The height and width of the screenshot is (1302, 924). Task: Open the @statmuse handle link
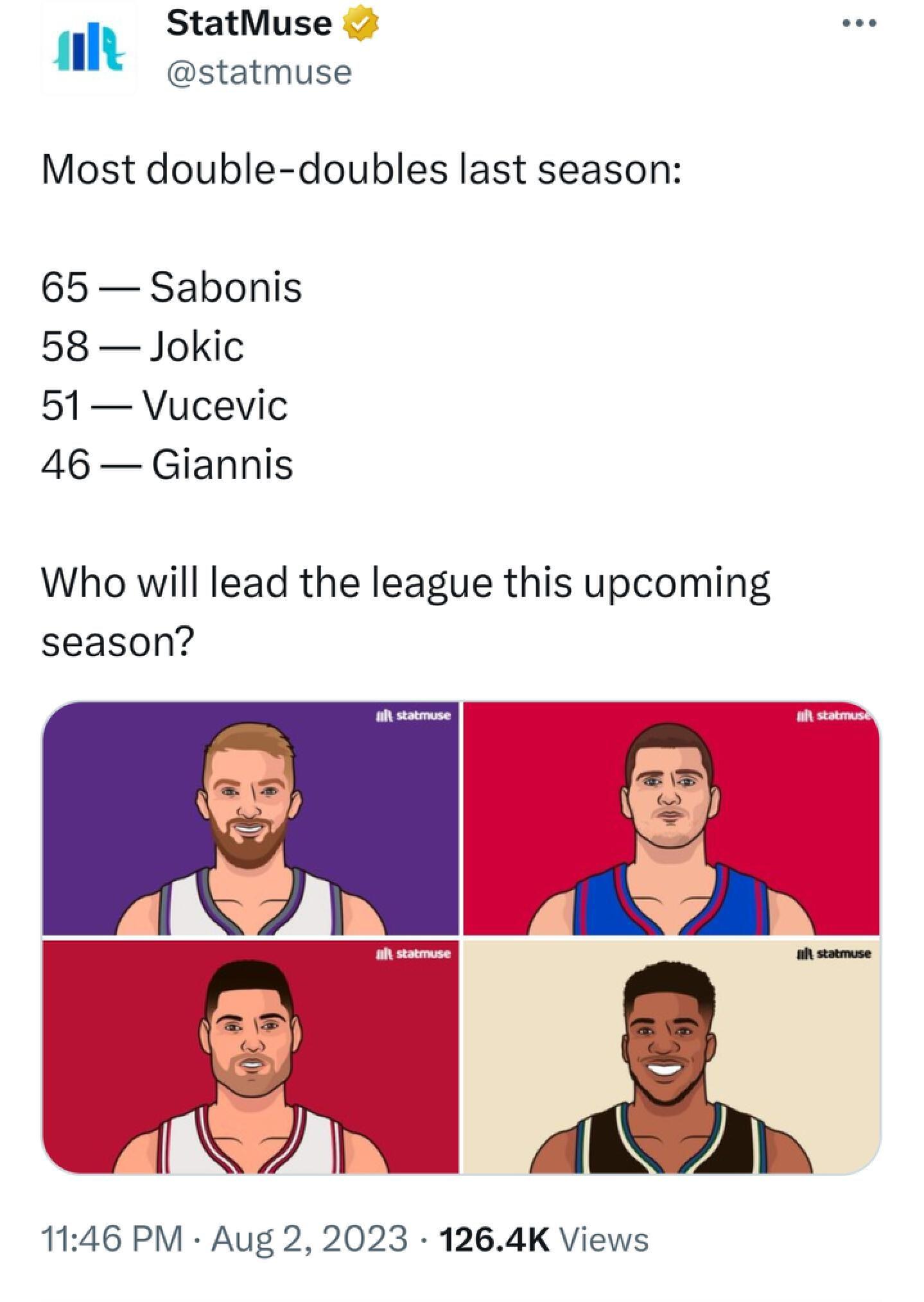259,72
